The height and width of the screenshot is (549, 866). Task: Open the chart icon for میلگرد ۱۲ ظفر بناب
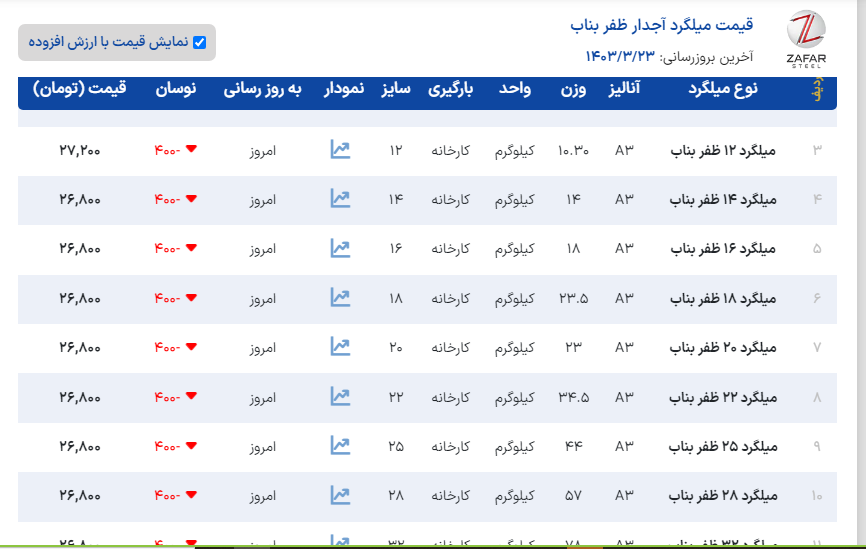(341, 150)
